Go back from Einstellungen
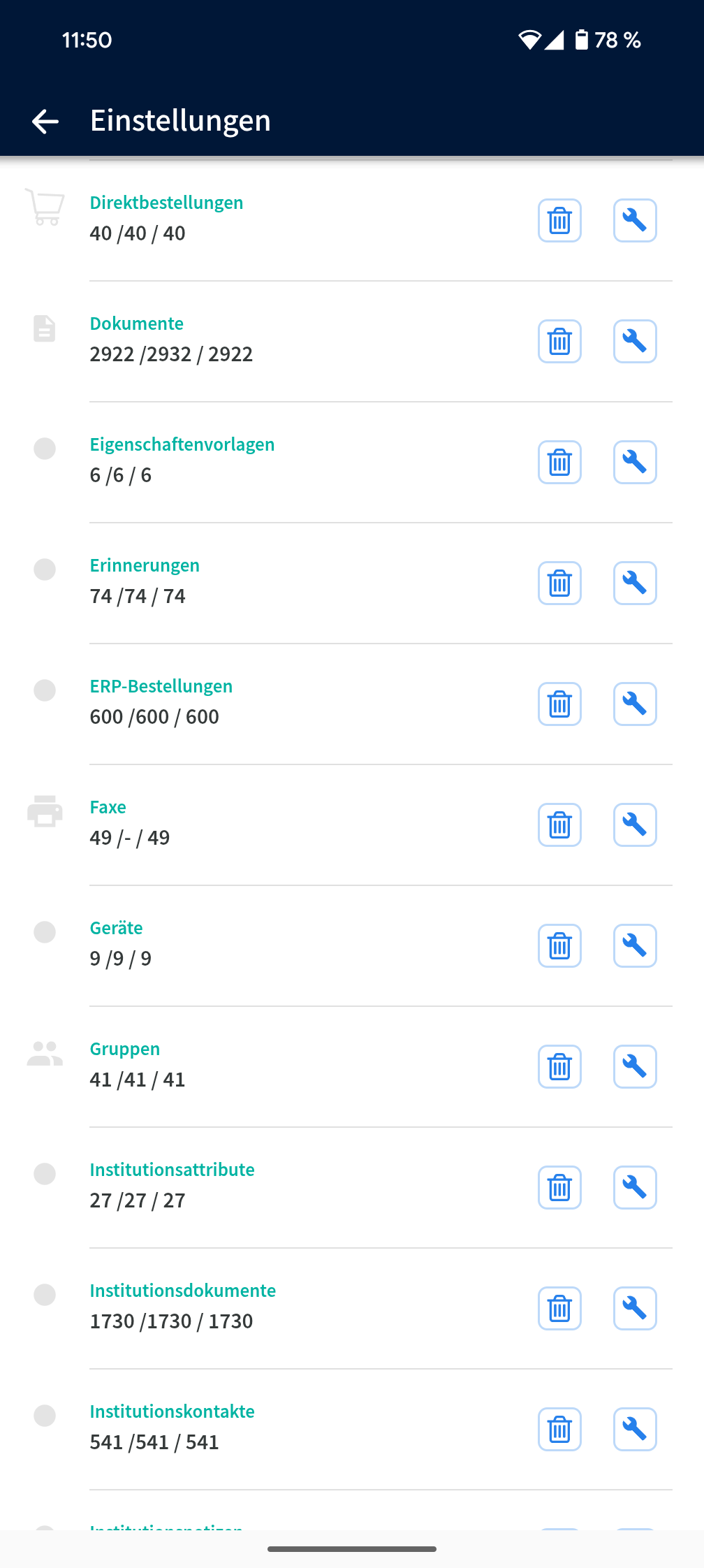Screen dimensions: 704x1568 tap(45, 121)
